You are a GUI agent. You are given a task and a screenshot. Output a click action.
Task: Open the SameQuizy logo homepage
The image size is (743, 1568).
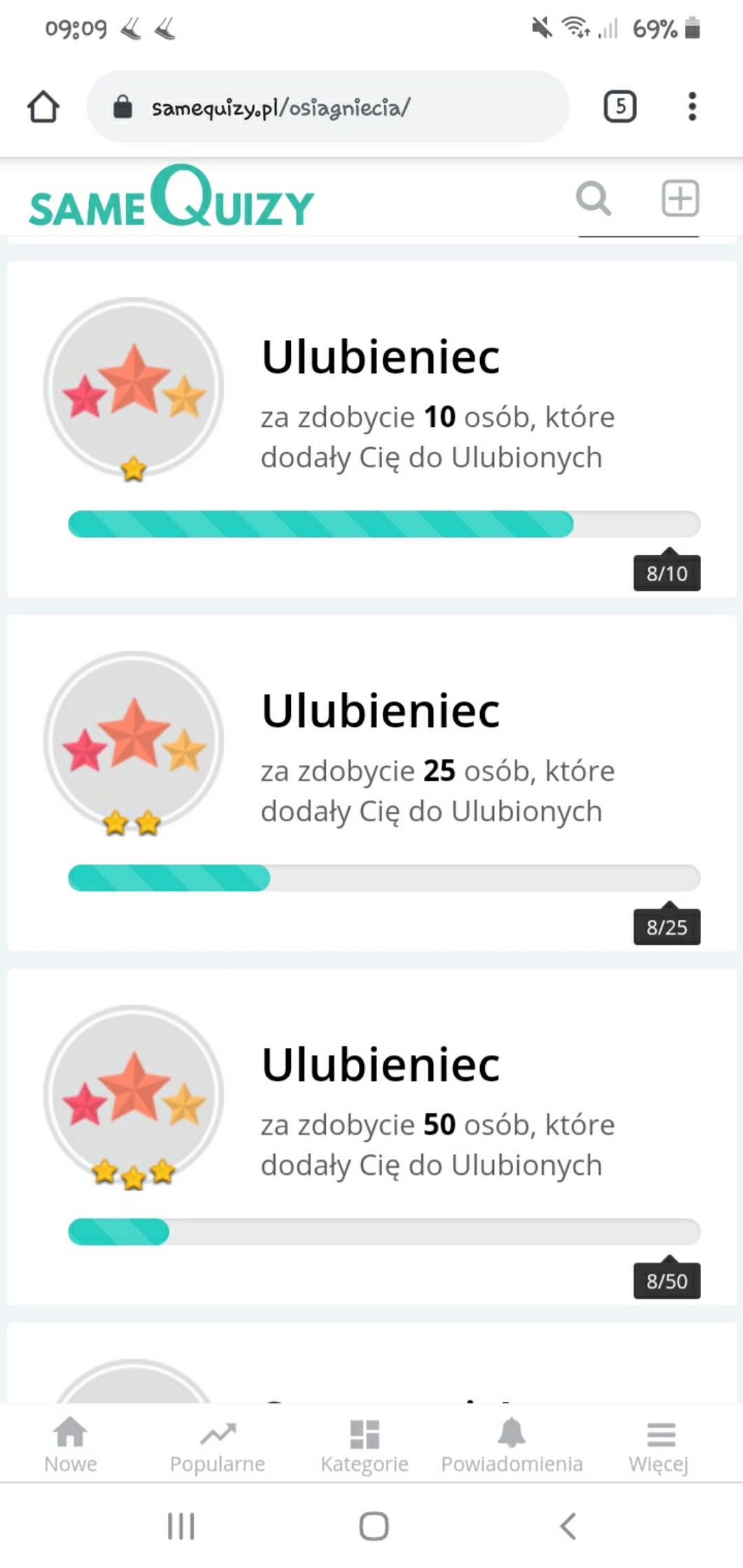[x=172, y=198]
